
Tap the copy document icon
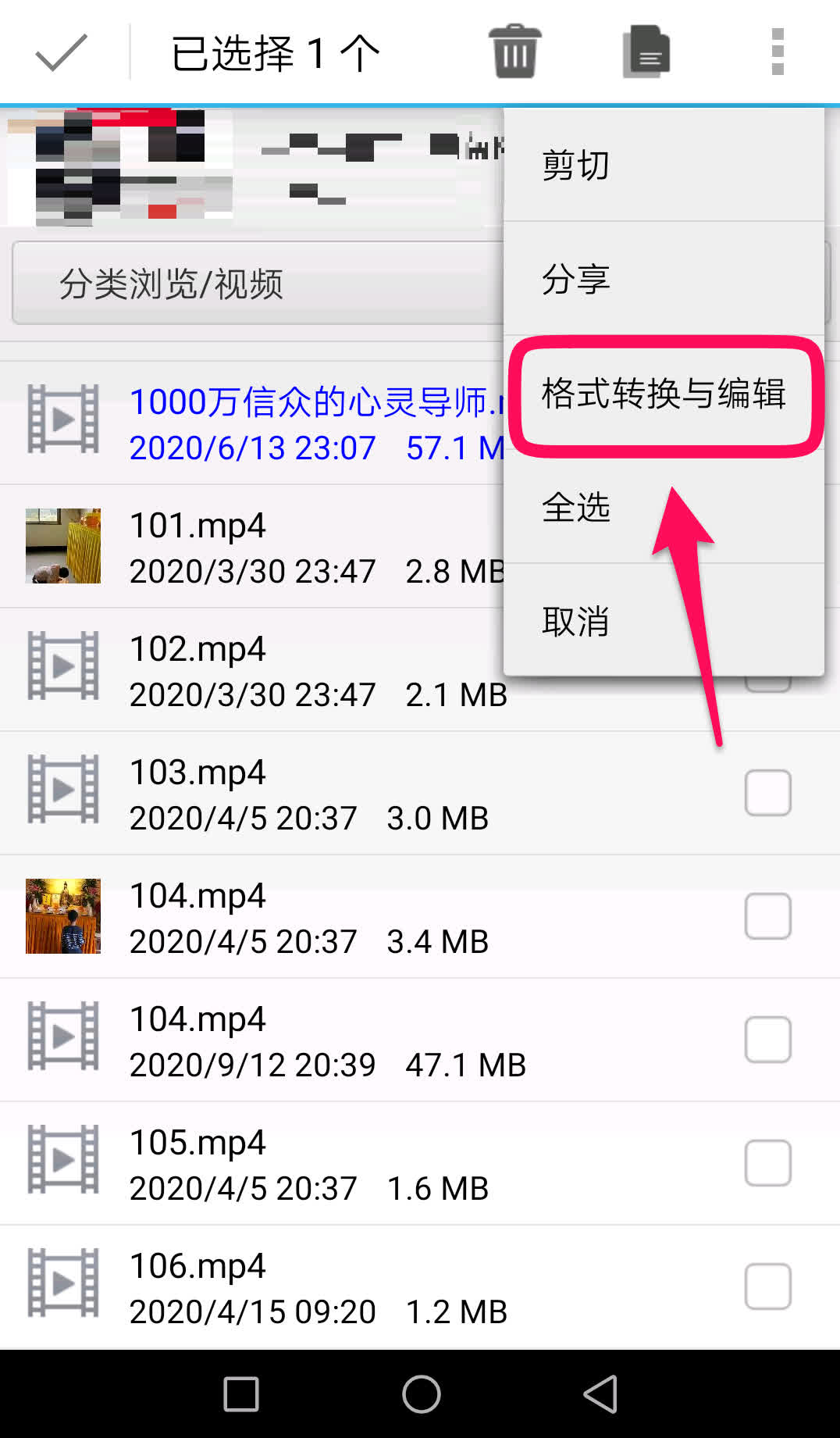pyautogui.click(x=646, y=52)
